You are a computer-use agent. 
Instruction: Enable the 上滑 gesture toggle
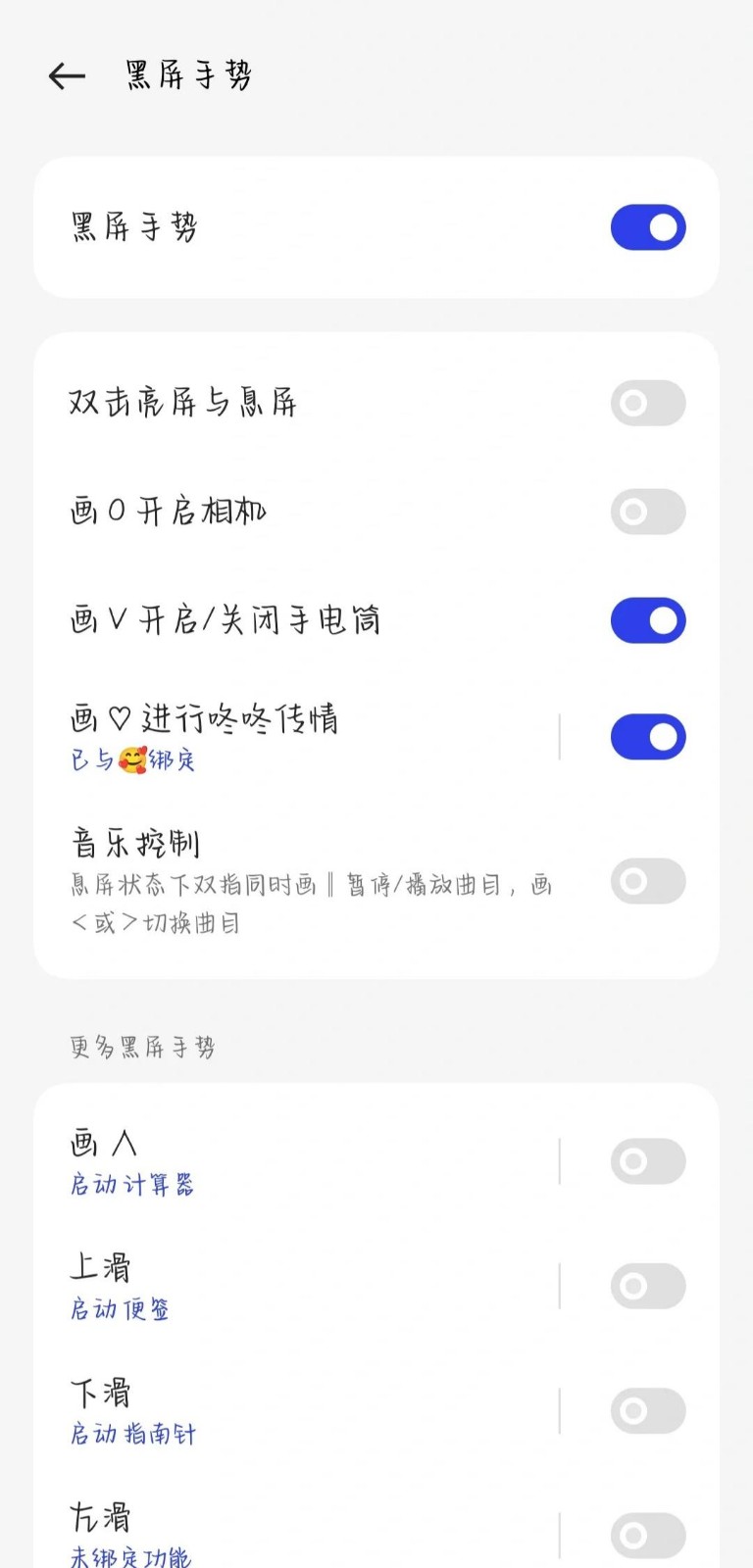[647, 1286]
